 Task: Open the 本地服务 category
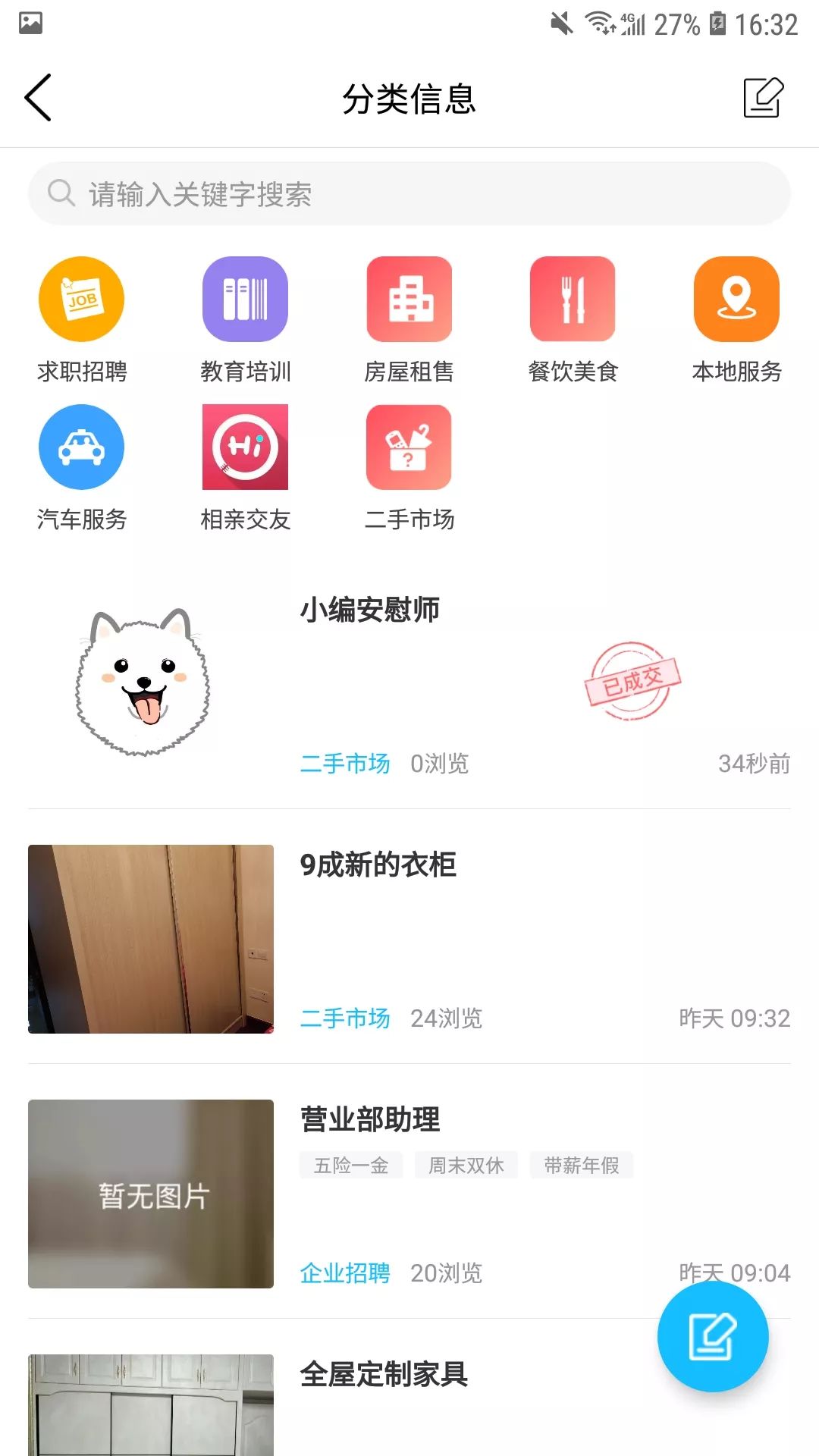[736, 318]
